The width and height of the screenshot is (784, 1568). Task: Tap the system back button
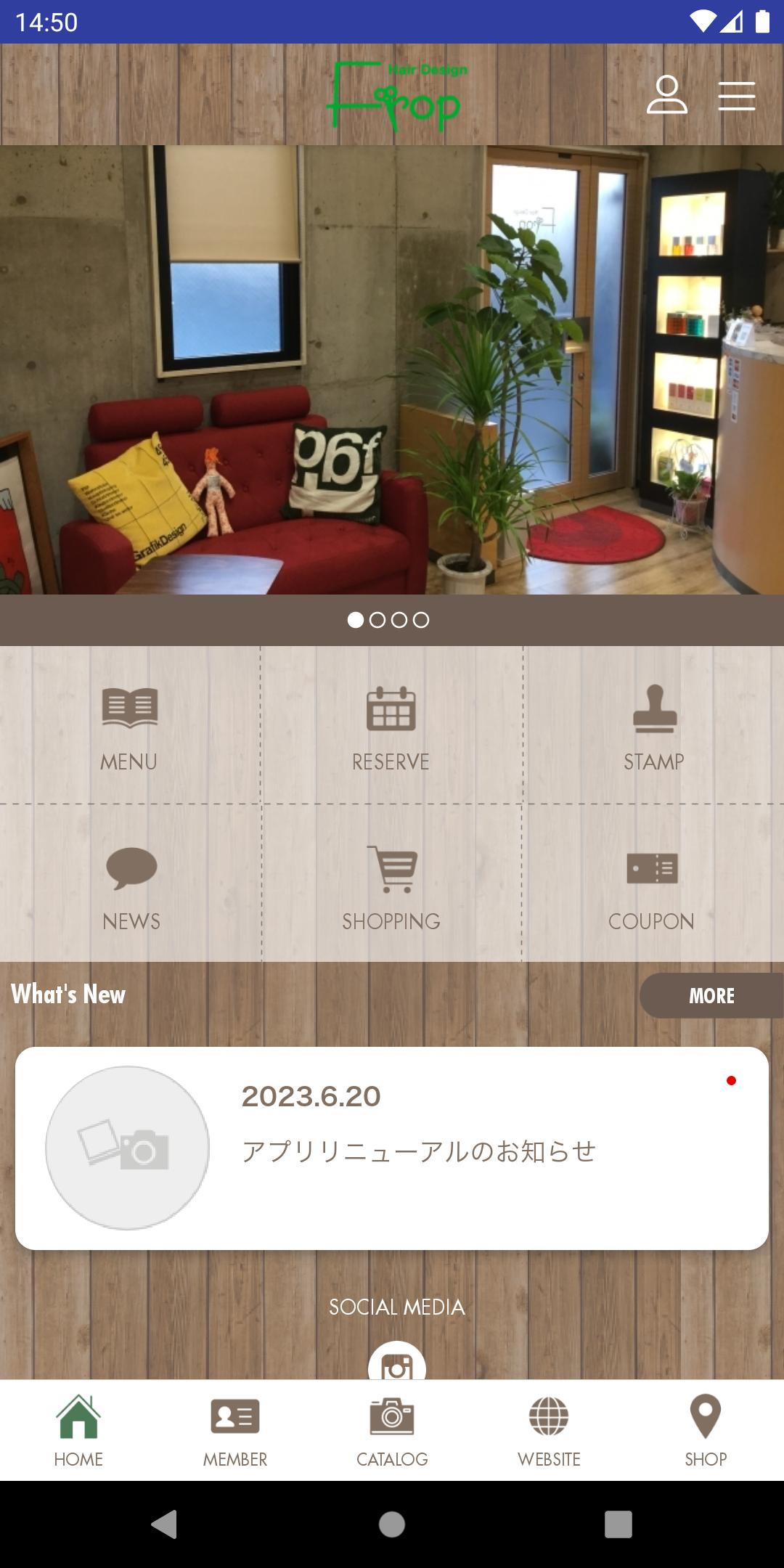click(164, 1524)
